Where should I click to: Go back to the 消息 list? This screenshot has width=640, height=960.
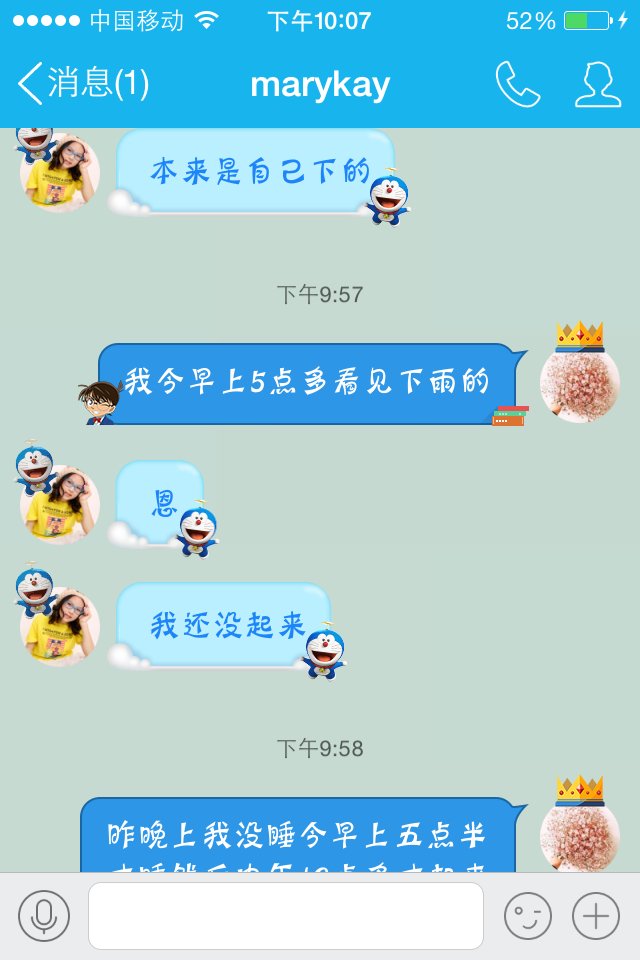coord(82,84)
